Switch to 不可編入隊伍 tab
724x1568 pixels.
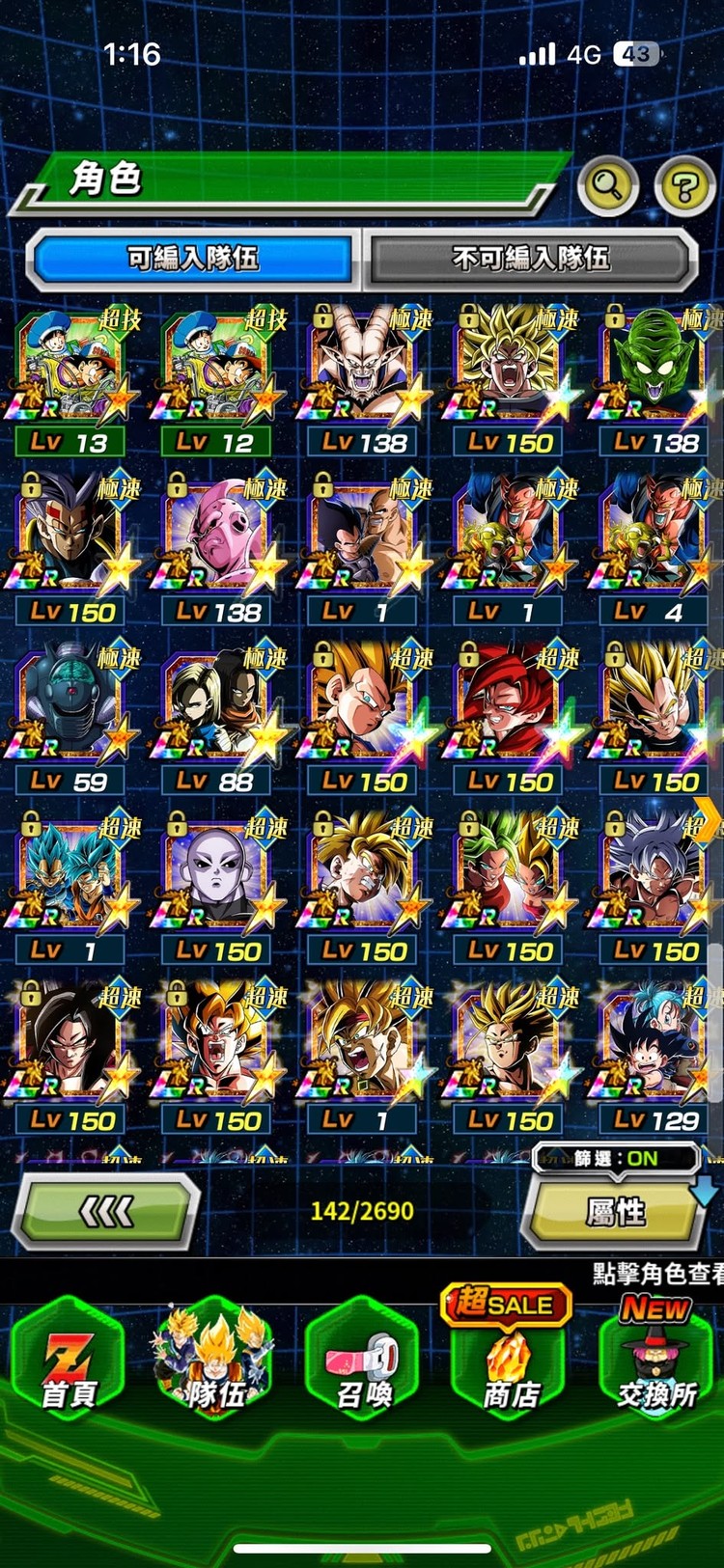pyautogui.click(x=530, y=259)
